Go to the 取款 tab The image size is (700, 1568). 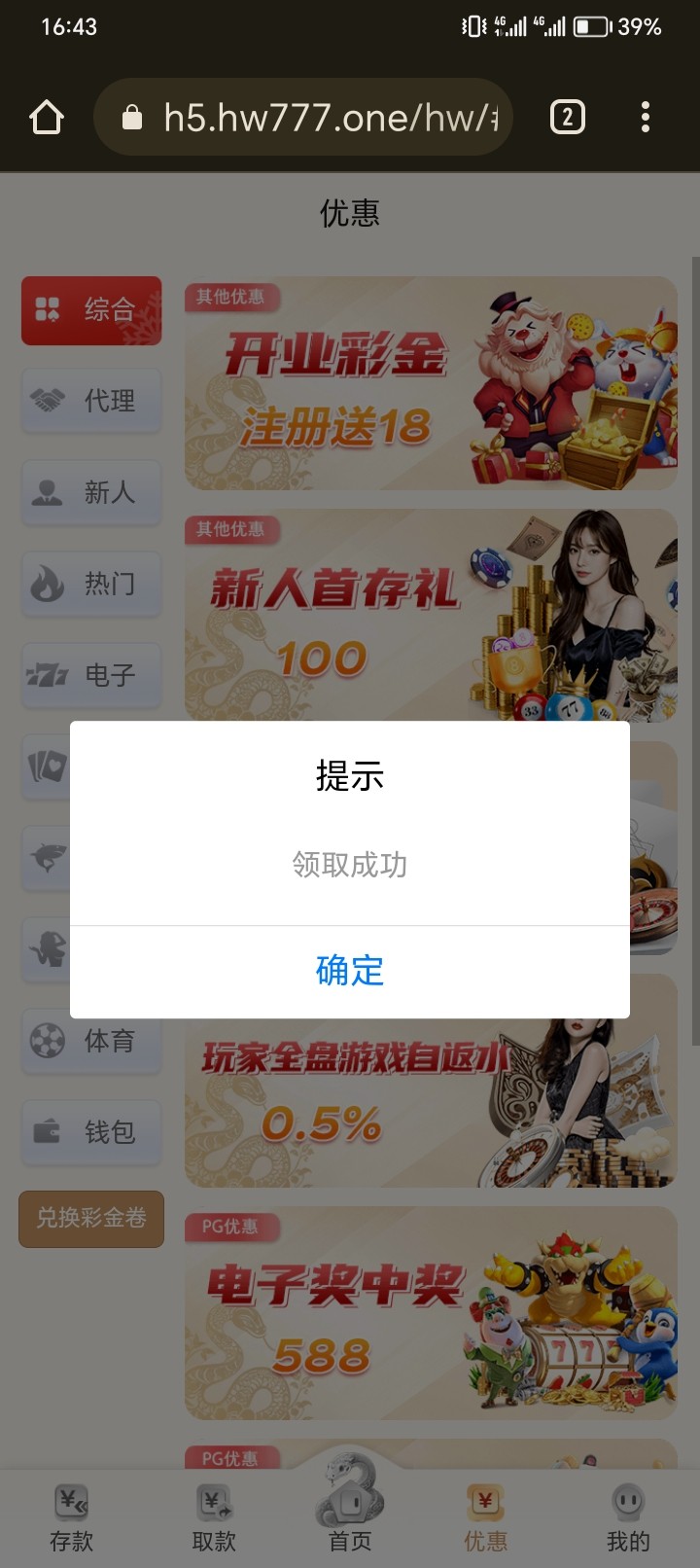[214, 1517]
